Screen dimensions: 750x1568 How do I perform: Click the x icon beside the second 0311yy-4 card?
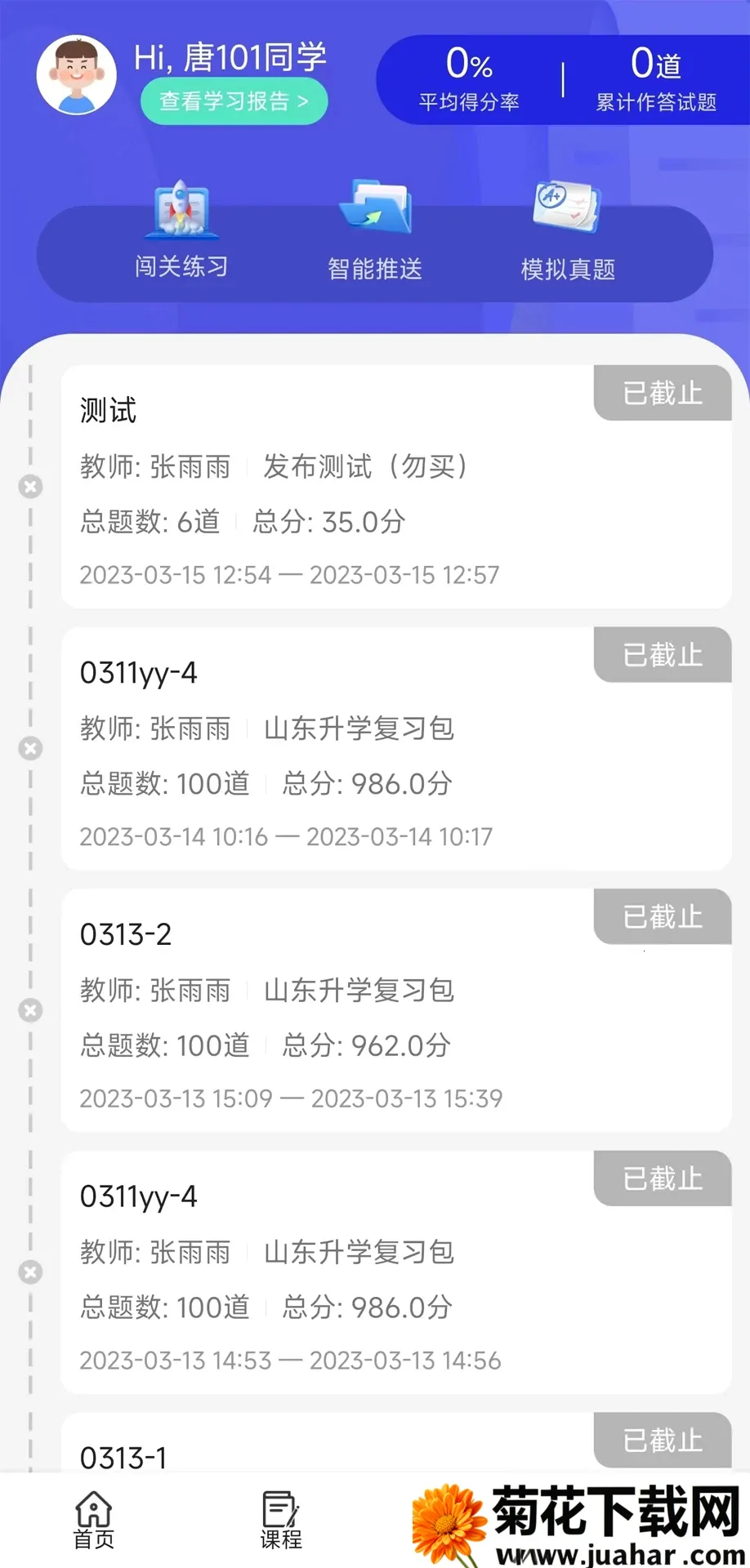[x=30, y=1272]
